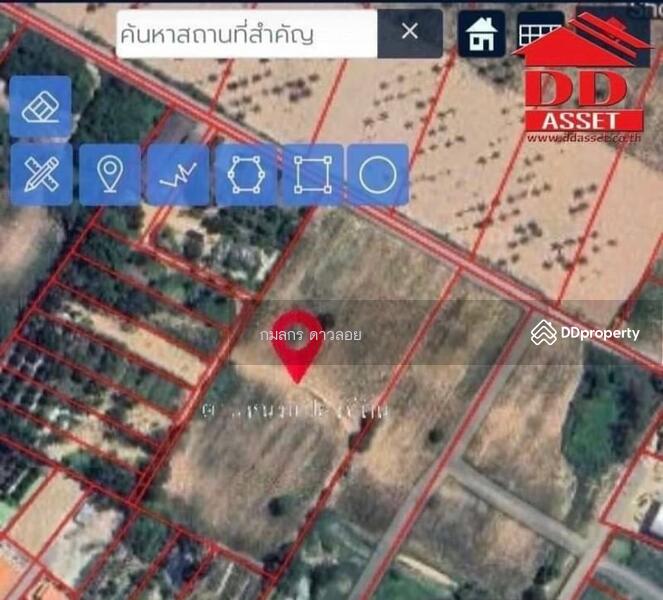
Task: Pick the circle drawing tool
Action: pyautogui.click(x=378, y=175)
